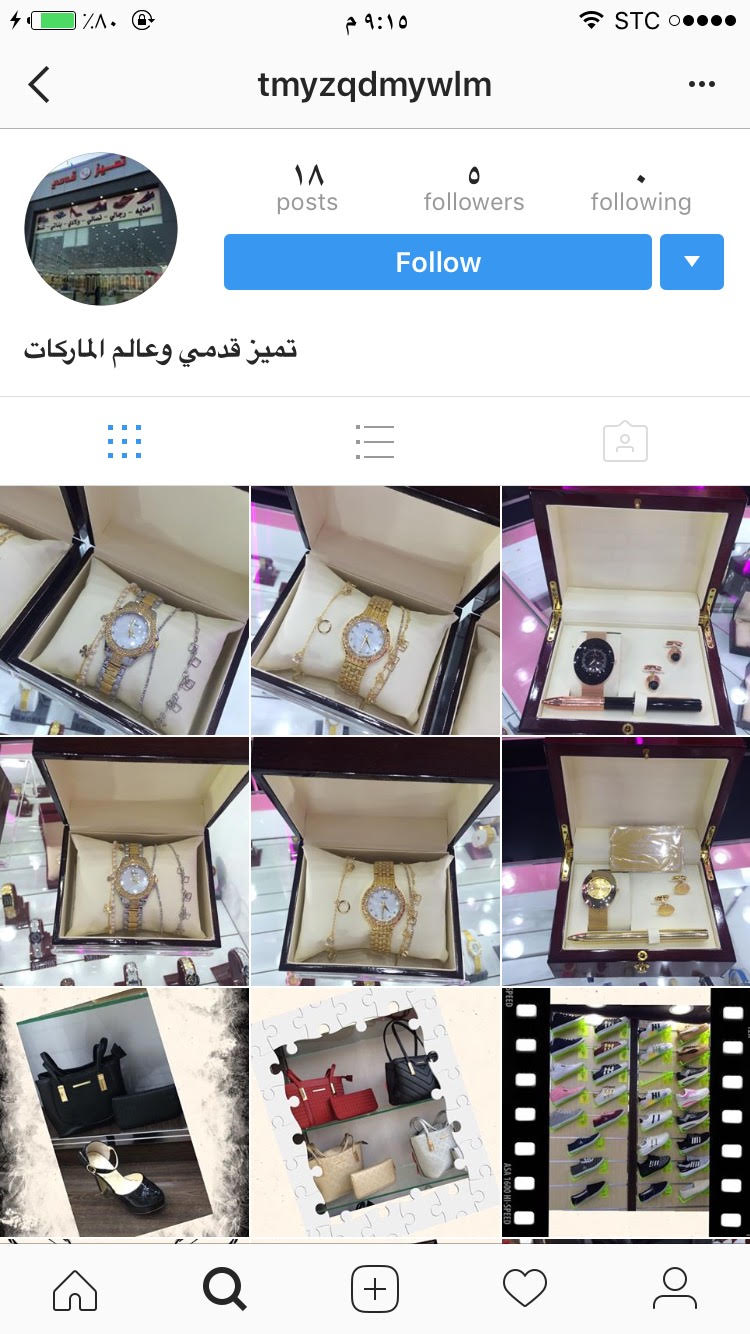Open the sneakers wall display post
Viewport: 750px width, 1334px height.
[x=626, y=1112]
